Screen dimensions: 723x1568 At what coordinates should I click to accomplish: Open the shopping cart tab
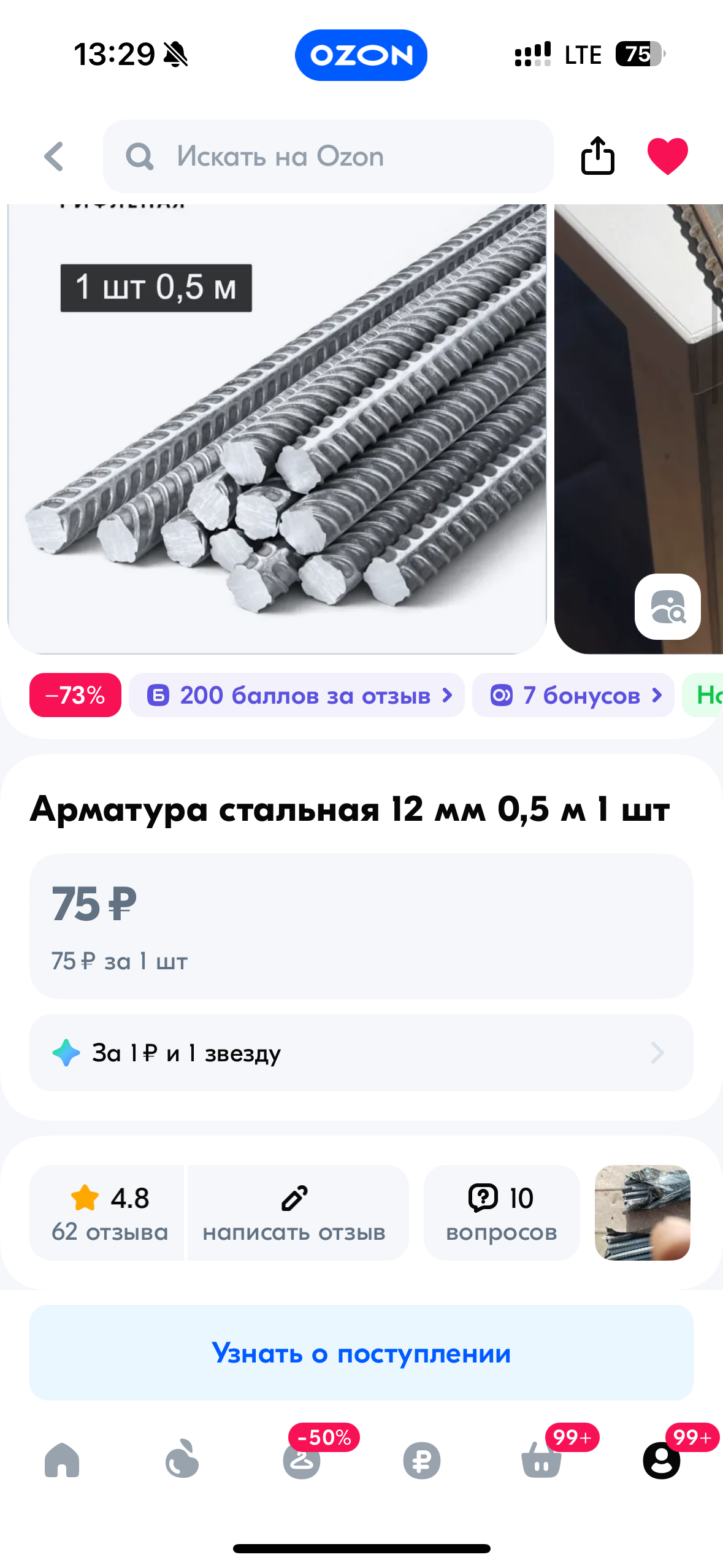tap(541, 1459)
